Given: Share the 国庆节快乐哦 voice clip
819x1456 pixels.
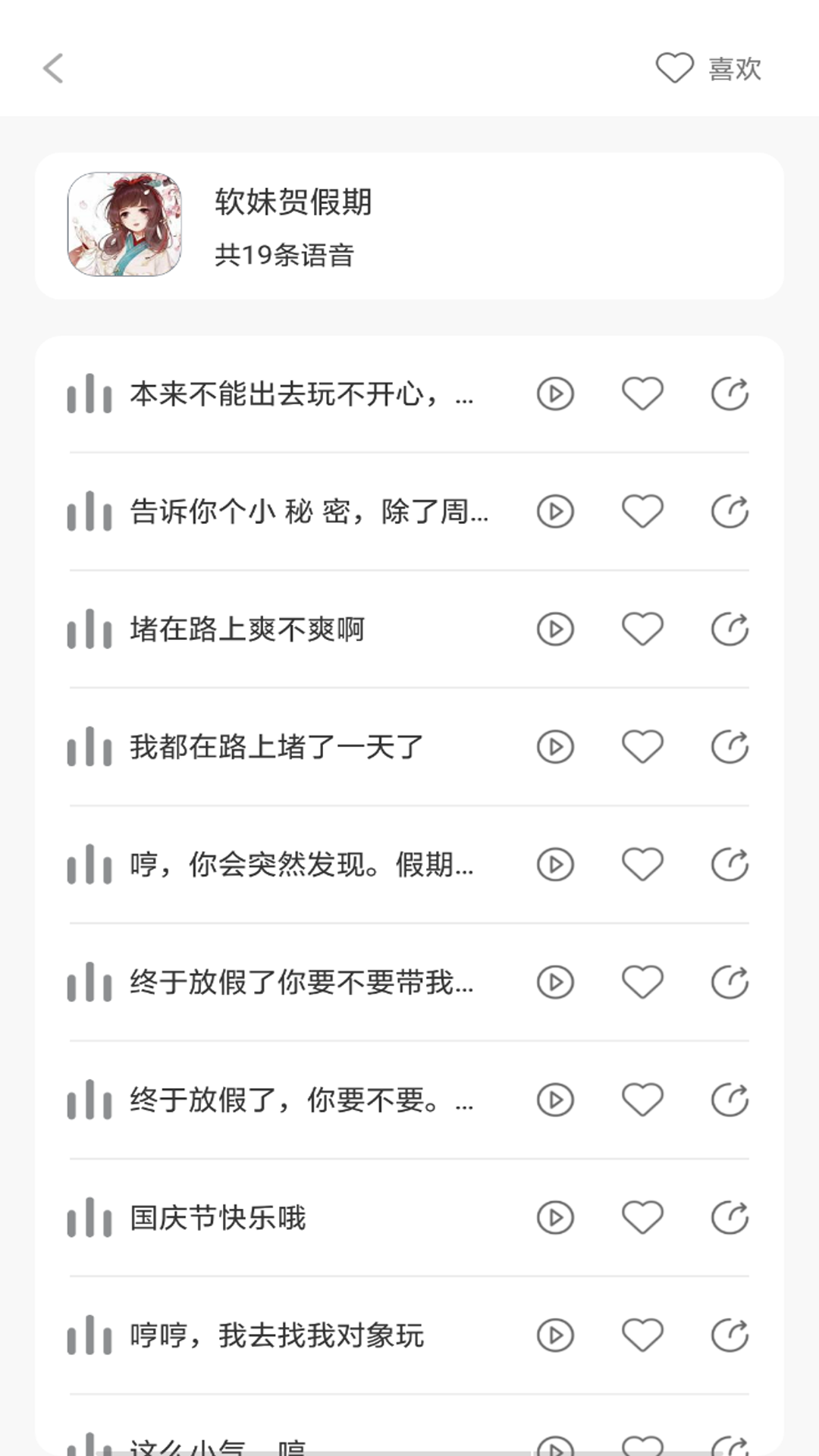Looking at the screenshot, I should coord(730,1219).
